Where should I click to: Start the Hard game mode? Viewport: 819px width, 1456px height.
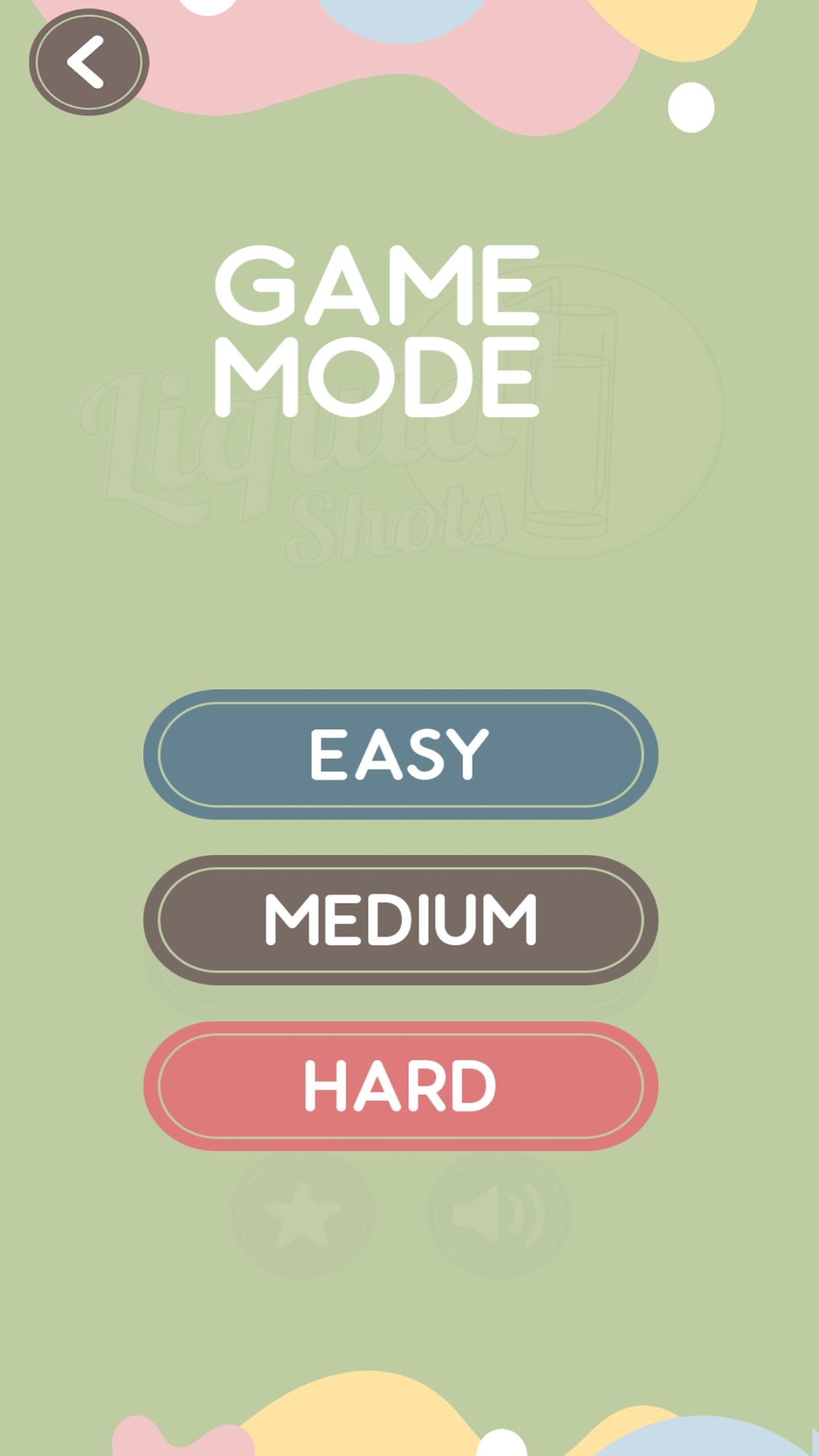pos(400,1086)
